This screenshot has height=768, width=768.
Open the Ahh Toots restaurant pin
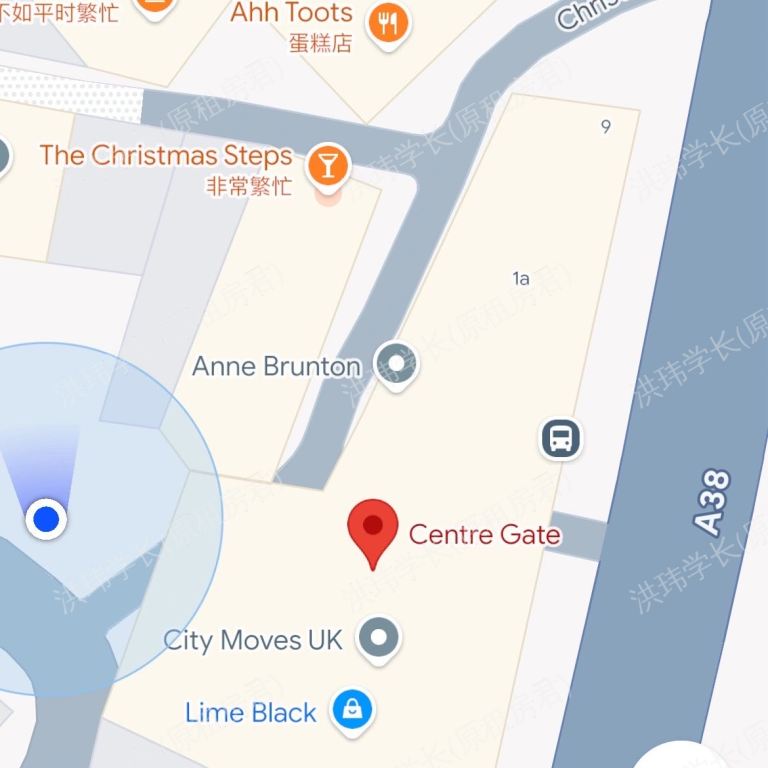click(x=388, y=24)
